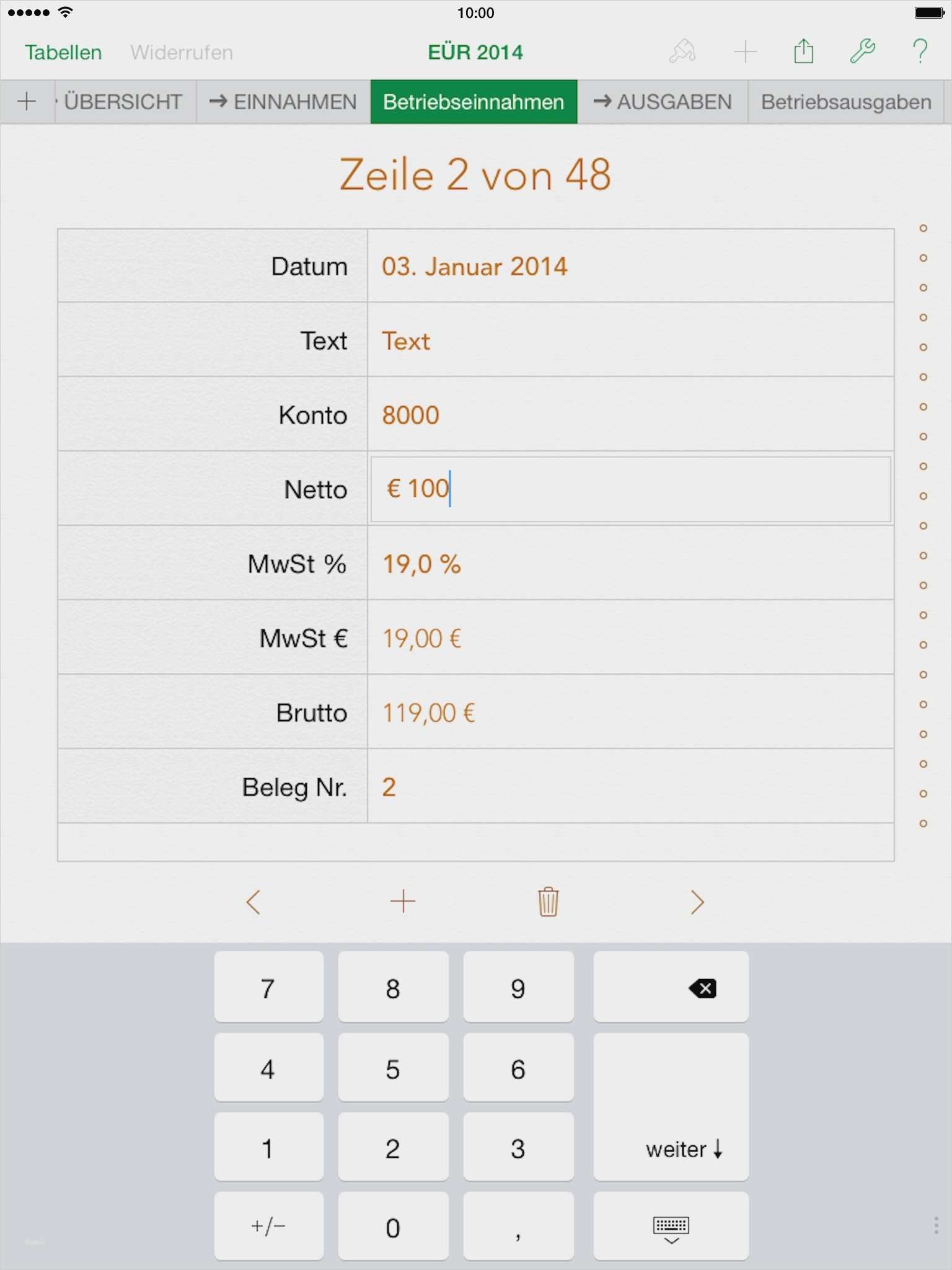Tap the weiter key
This screenshot has height=1270, width=952.
pos(671,1107)
